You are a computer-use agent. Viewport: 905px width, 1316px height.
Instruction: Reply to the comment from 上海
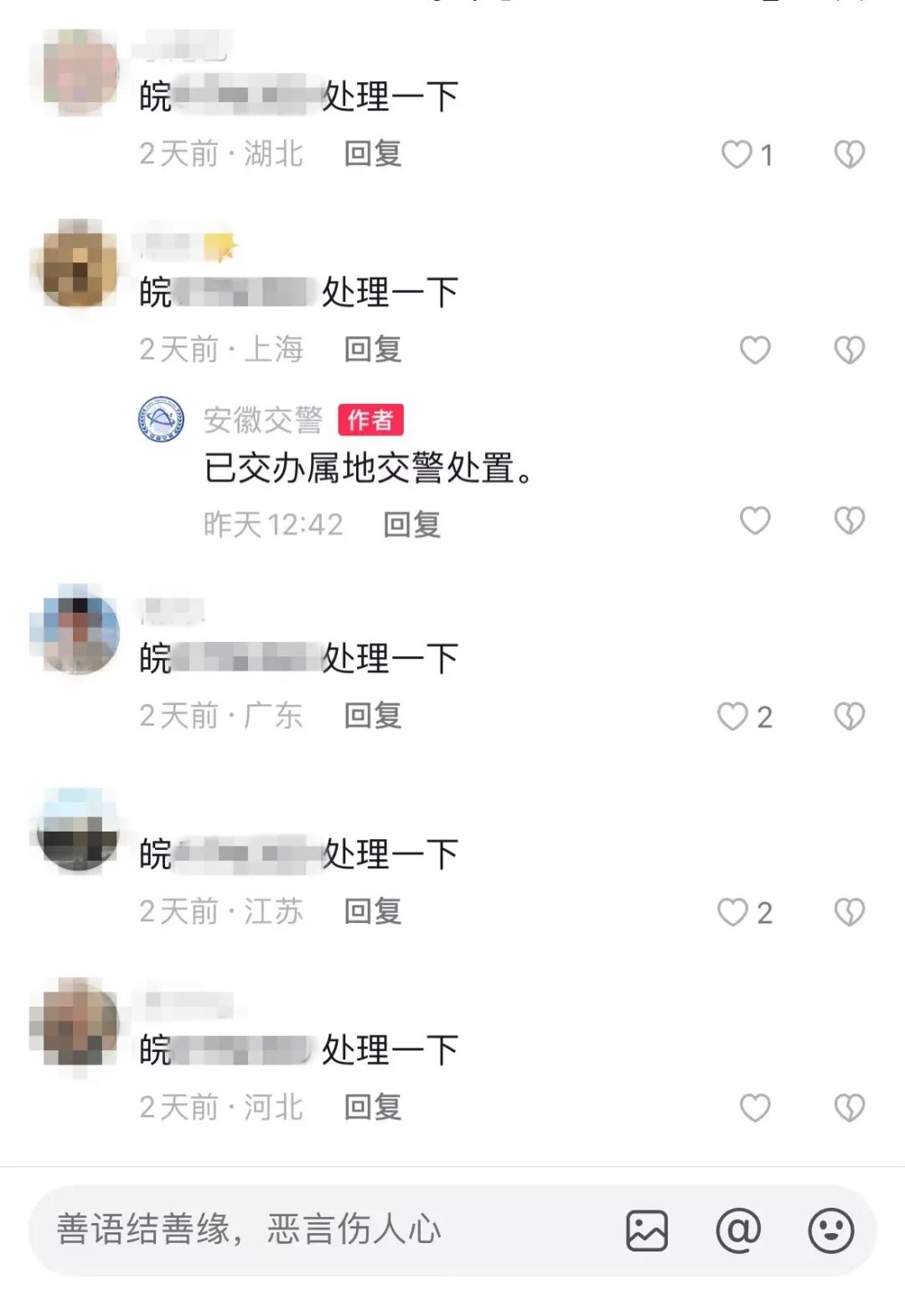pos(373,350)
